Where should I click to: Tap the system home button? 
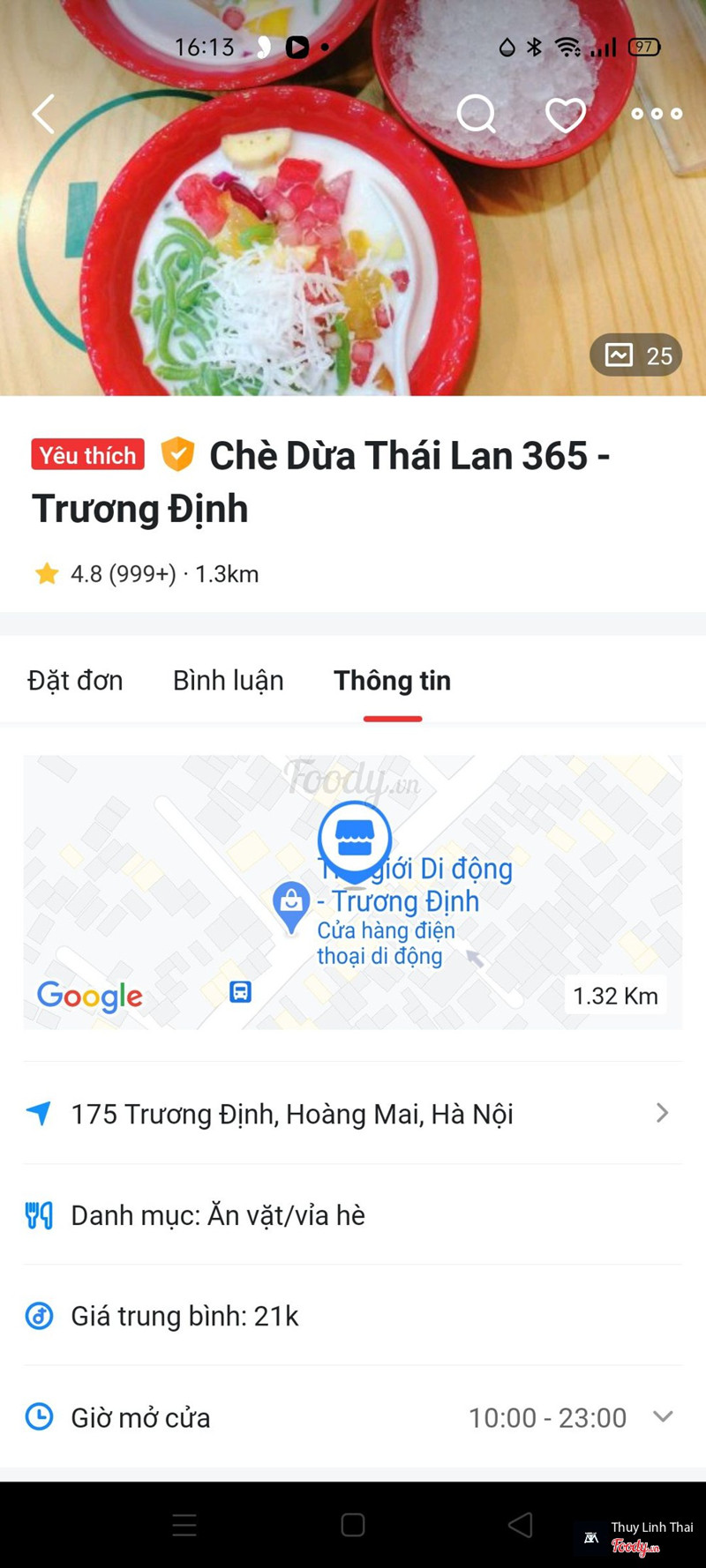(x=353, y=1525)
